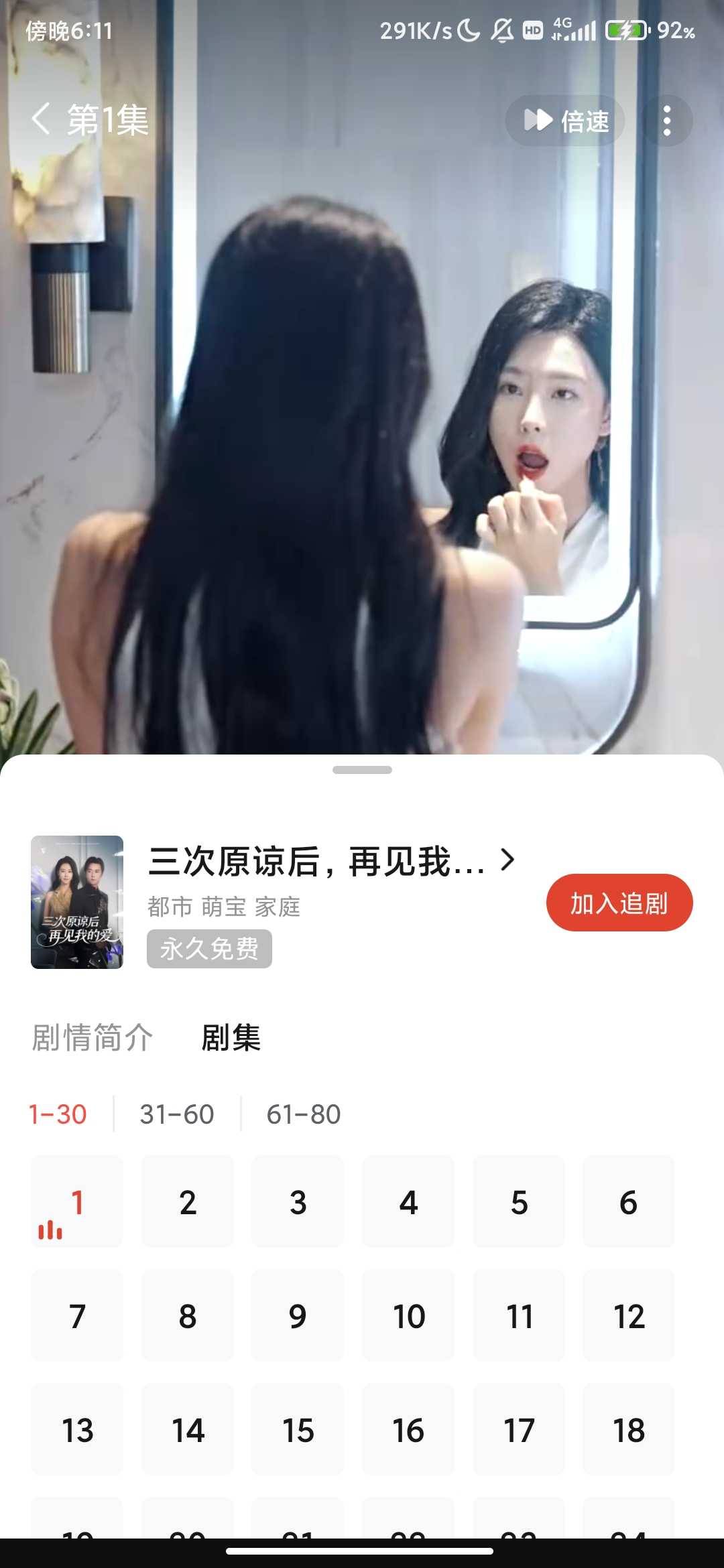The height and width of the screenshot is (1568, 724).
Task: Open the 倍速 playback speed option
Action: pyautogui.click(x=565, y=121)
